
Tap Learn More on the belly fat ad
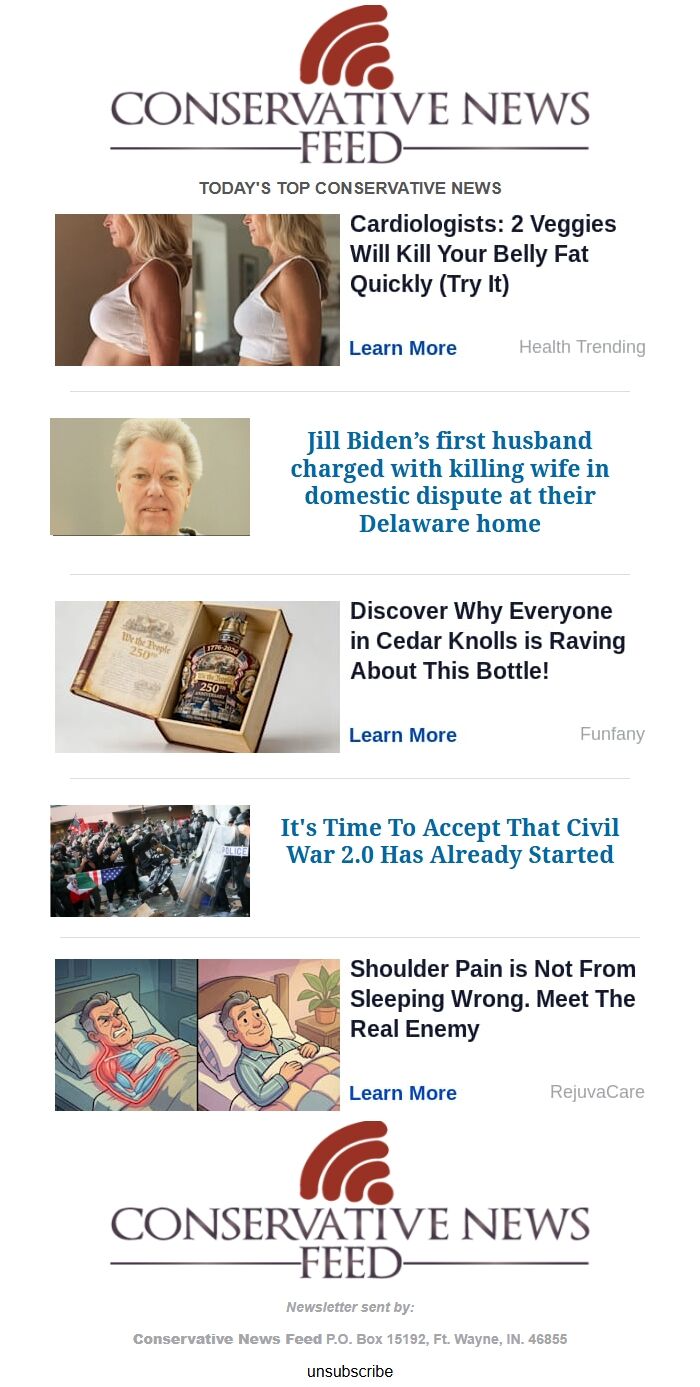pos(403,348)
